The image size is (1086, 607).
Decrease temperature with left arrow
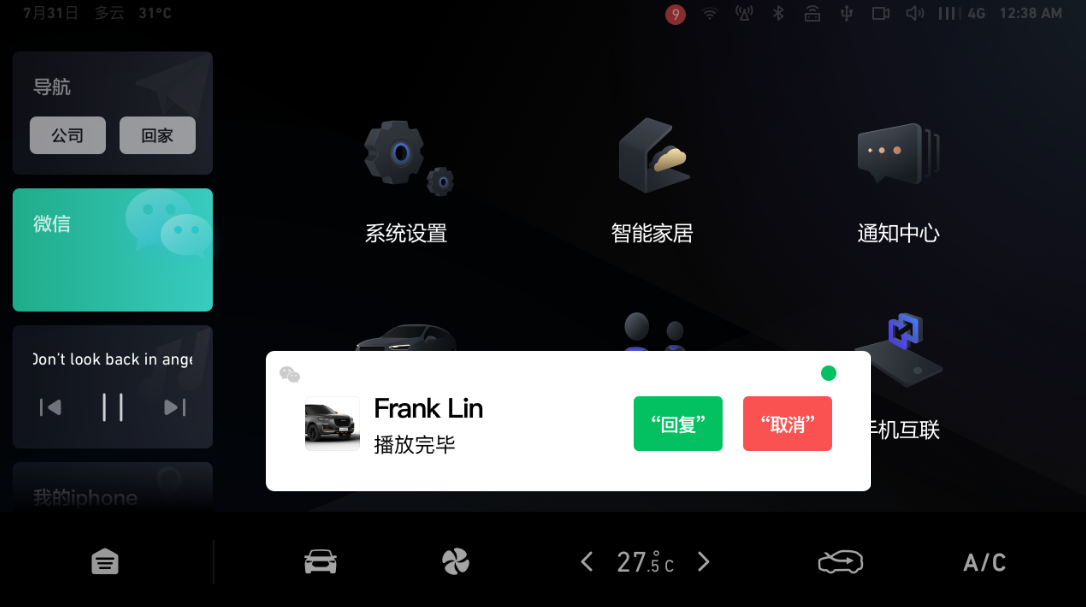click(x=587, y=562)
